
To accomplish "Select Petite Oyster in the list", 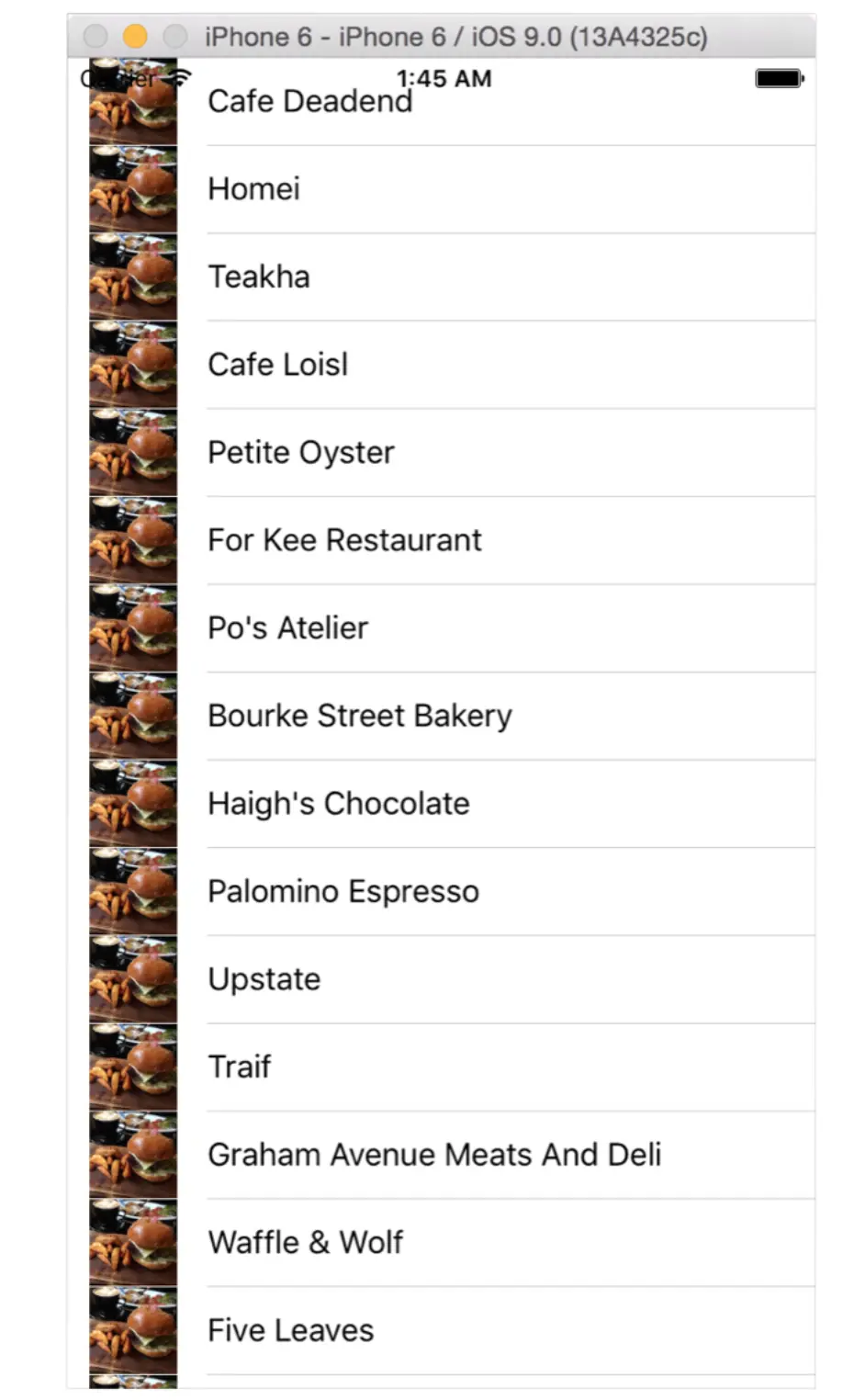I will click(441, 452).
